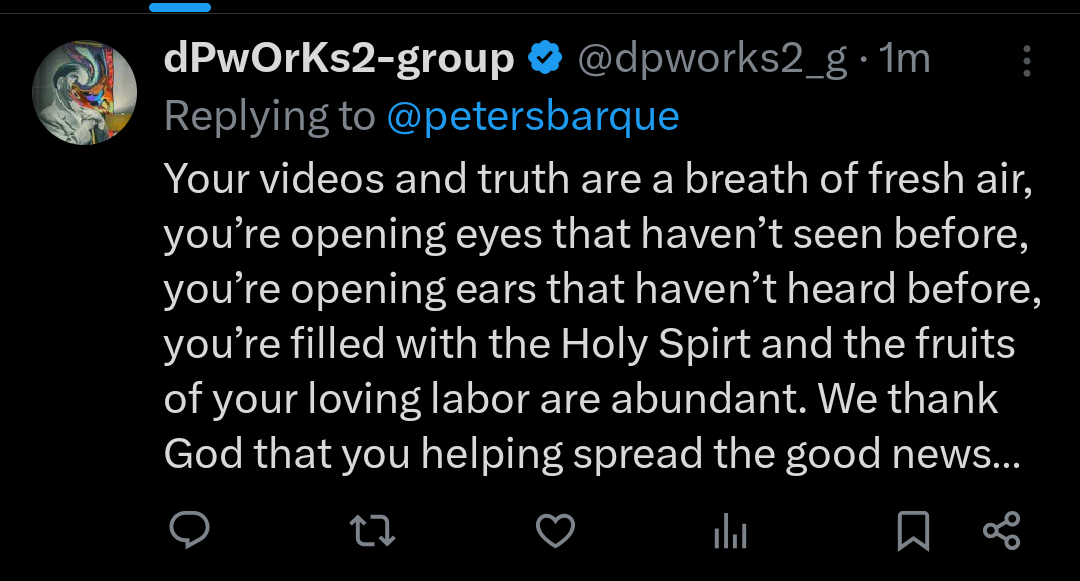
Task: Reply to dPwOrKs2-group's tweet
Action: 188,530
